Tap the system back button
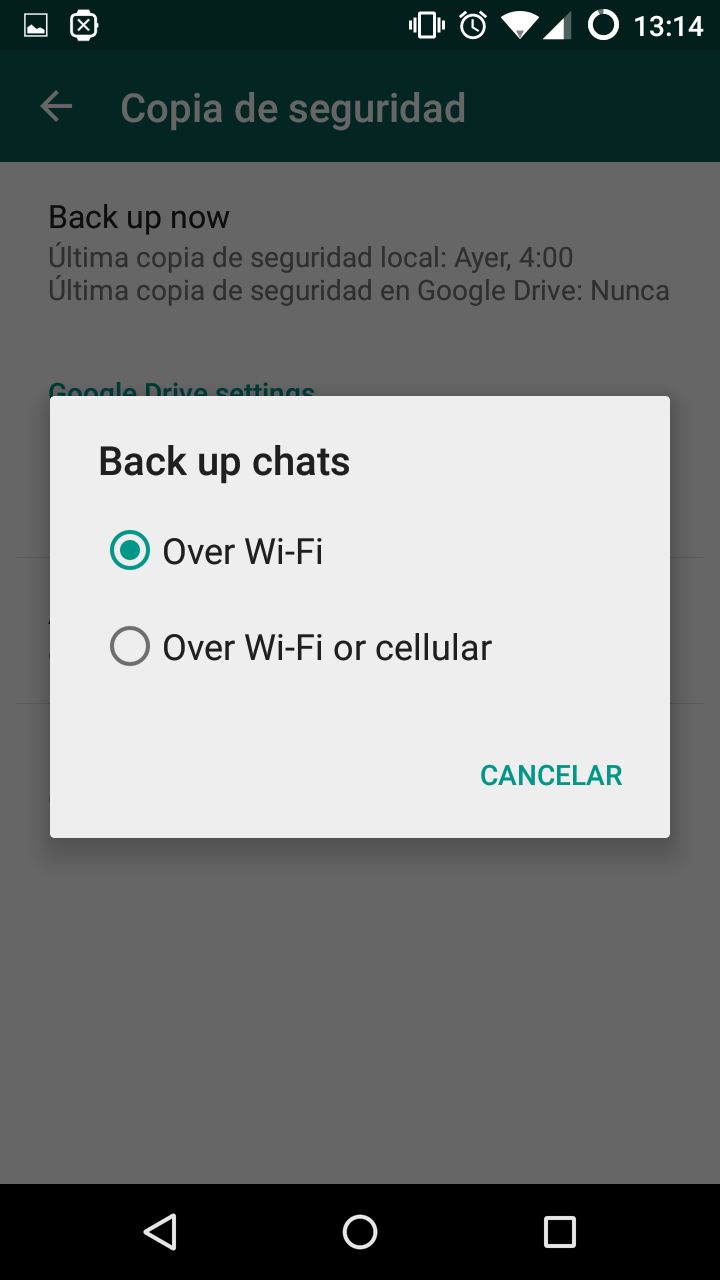The image size is (720, 1280). (x=160, y=1232)
